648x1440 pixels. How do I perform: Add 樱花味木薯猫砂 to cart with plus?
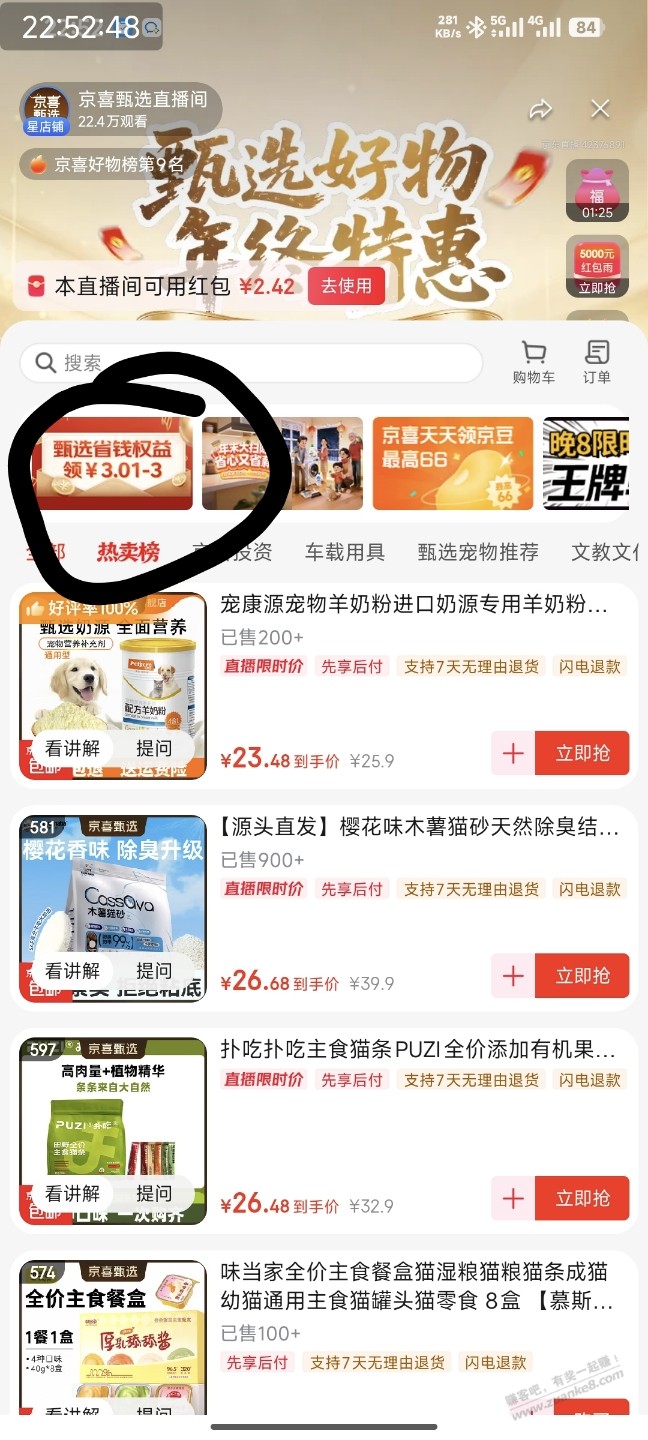tap(513, 976)
